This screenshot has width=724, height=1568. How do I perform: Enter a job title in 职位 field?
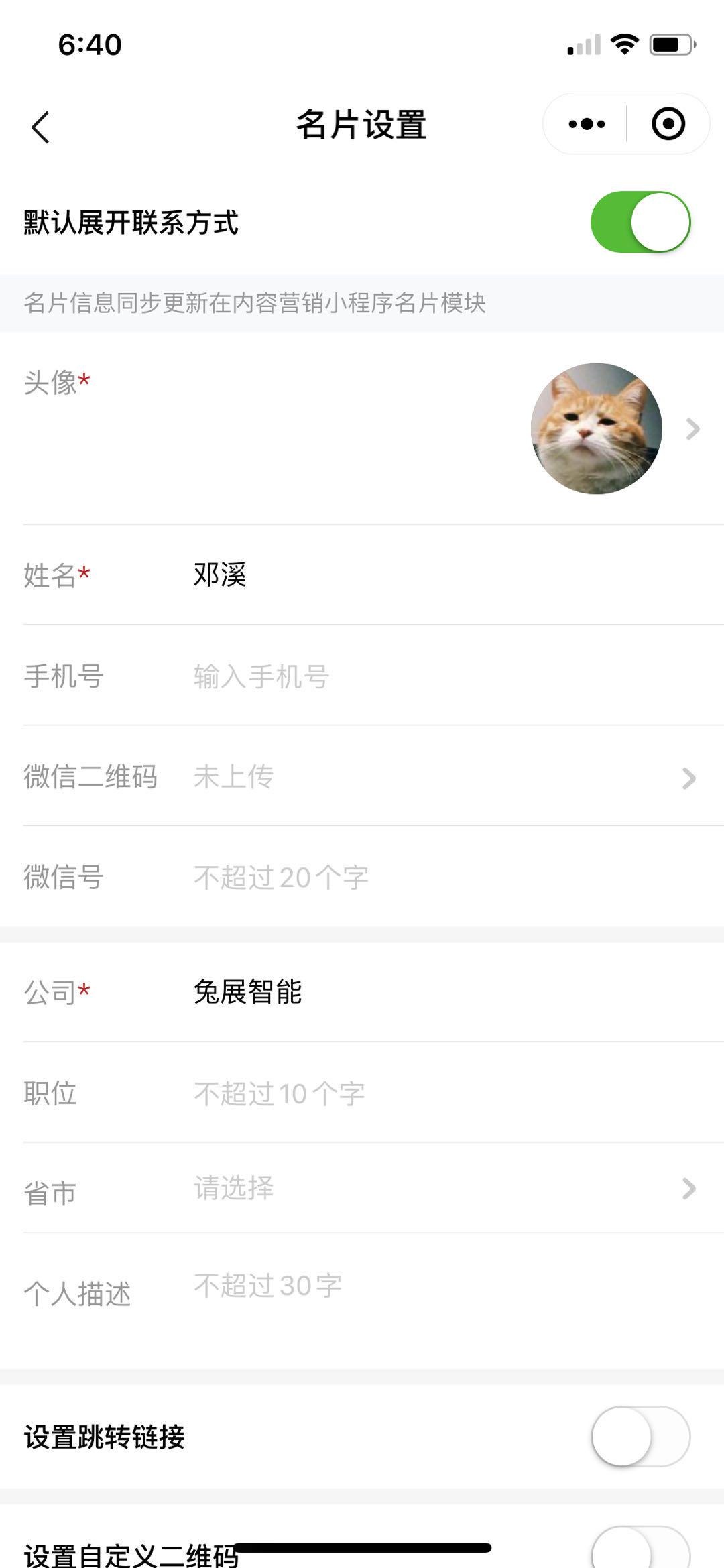click(x=442, y=1093)
